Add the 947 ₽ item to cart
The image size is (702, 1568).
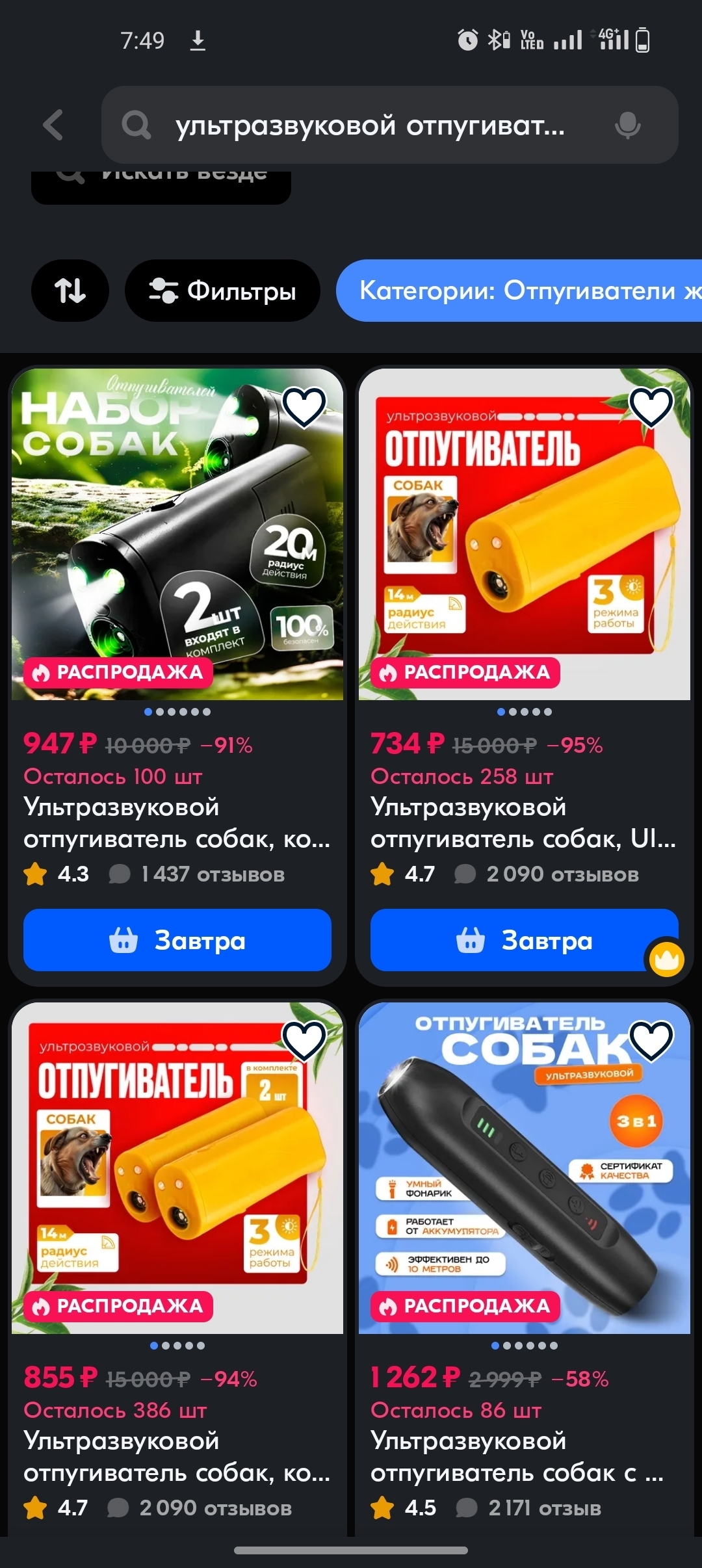tap(177, 940)
